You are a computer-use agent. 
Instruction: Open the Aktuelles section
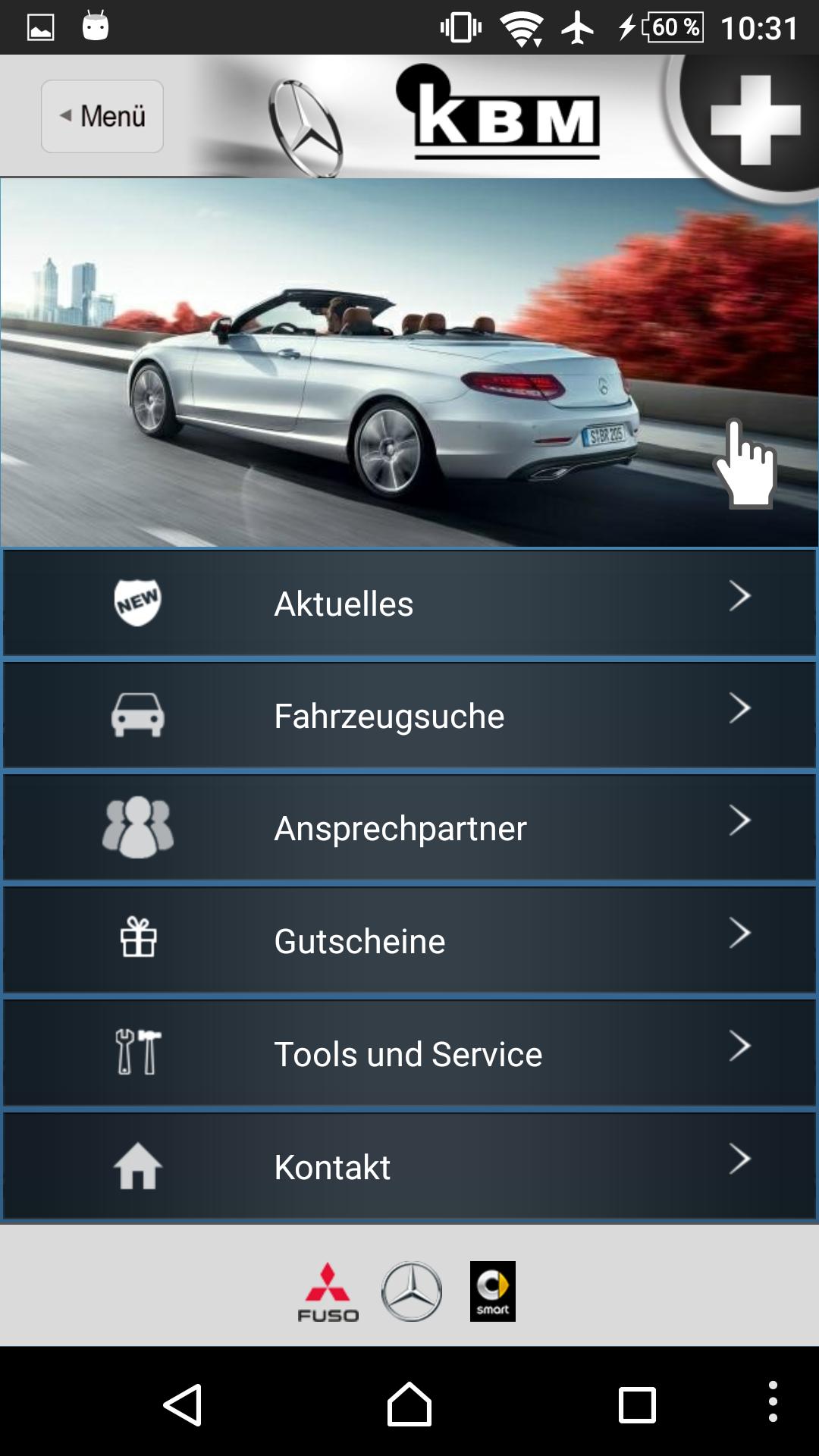pos(409,603)
